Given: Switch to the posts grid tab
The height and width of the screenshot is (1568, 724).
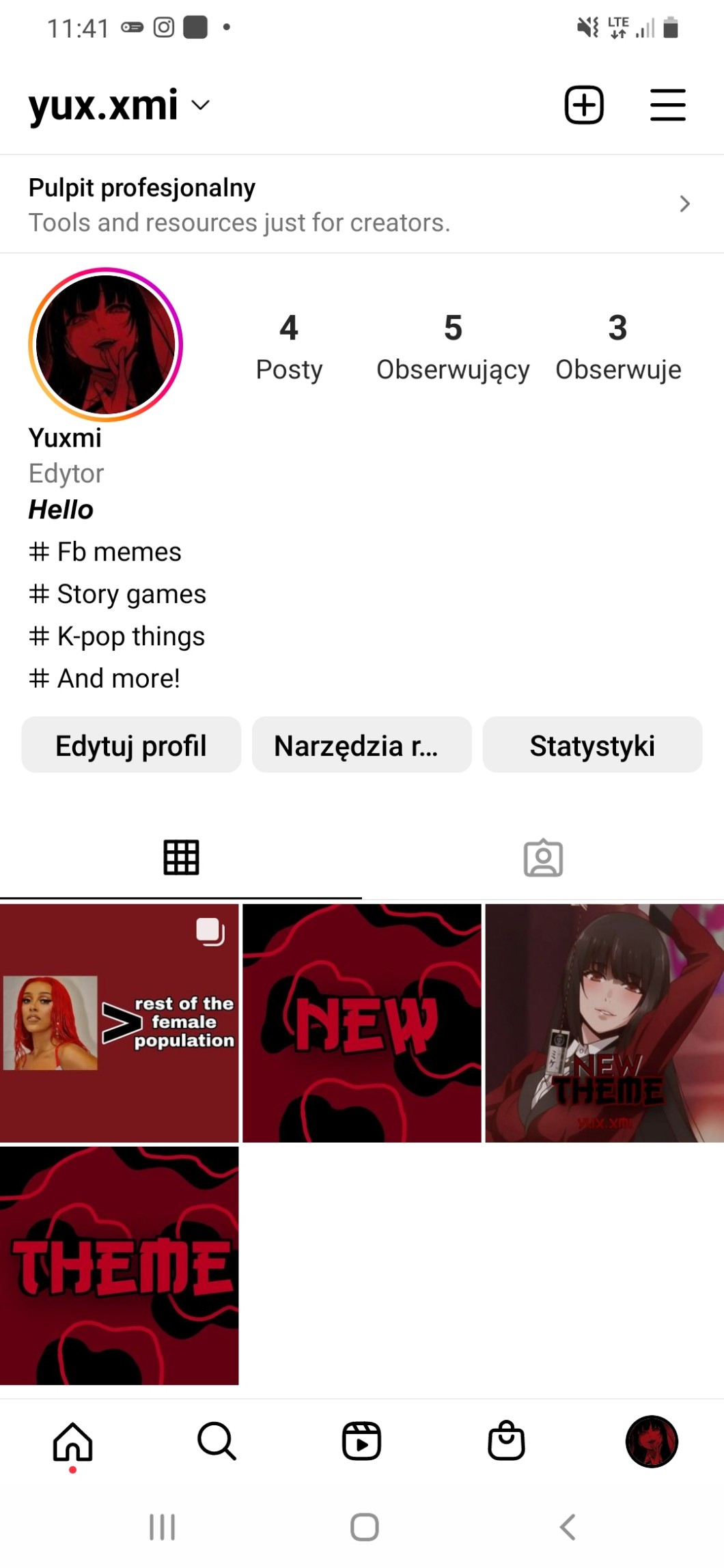Looking at the screenshot, I should 181,858.
